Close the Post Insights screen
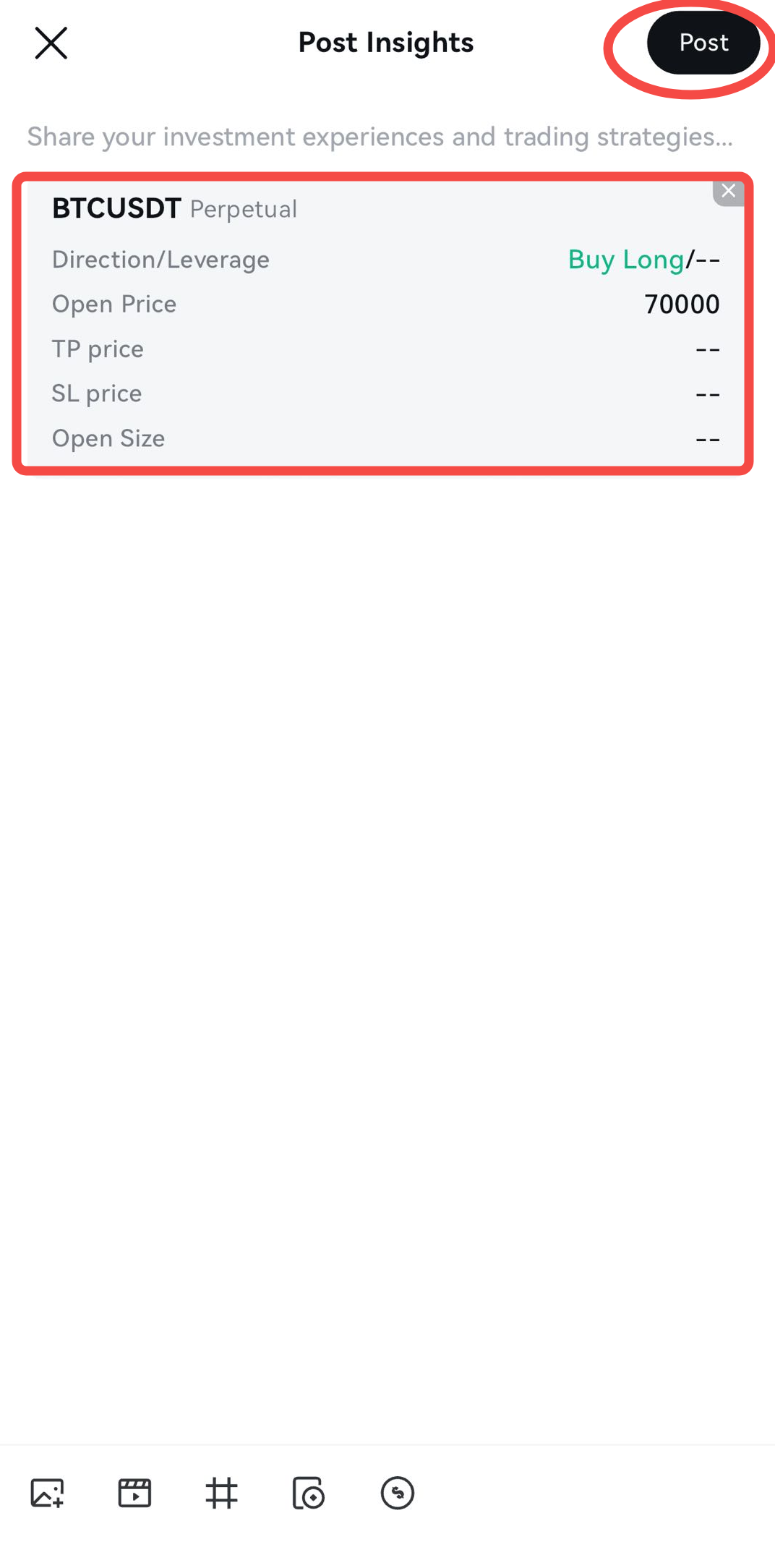Image resolution: width=775 pixels, height=1568 pixels. tap(51, 43)
